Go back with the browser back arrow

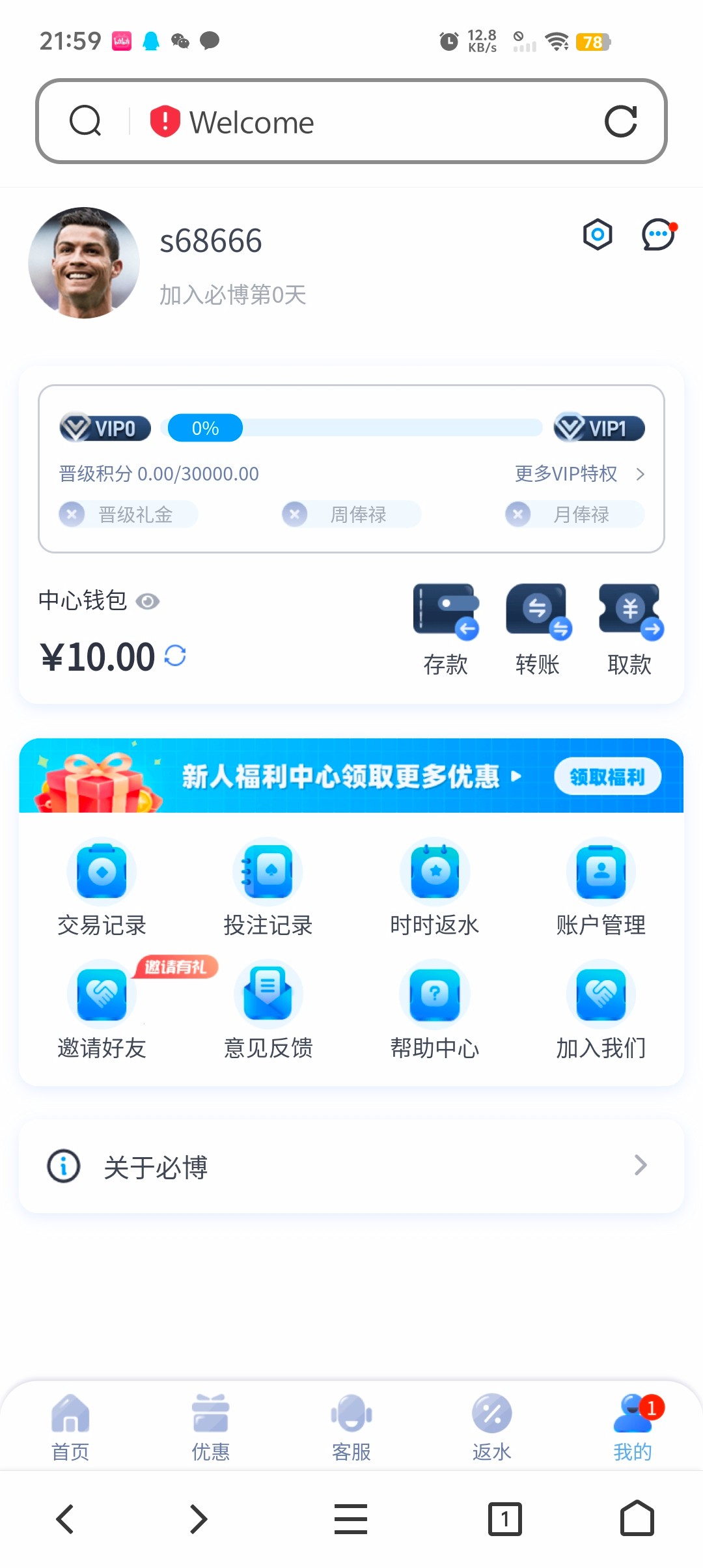click(65, 1519)
